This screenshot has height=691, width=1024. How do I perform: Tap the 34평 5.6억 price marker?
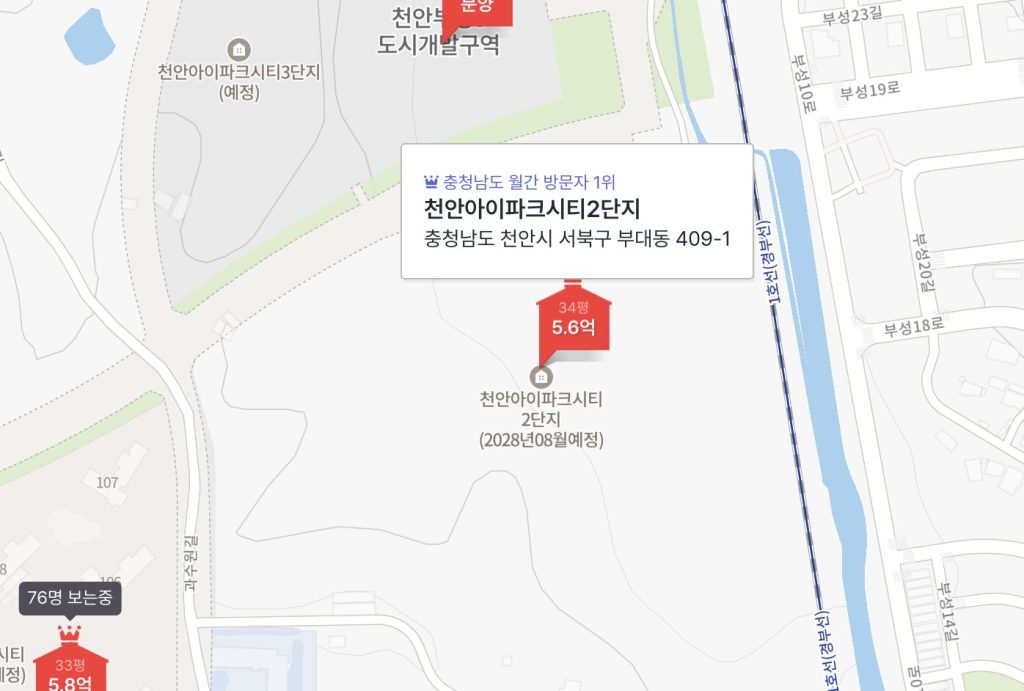pos(573,321)
